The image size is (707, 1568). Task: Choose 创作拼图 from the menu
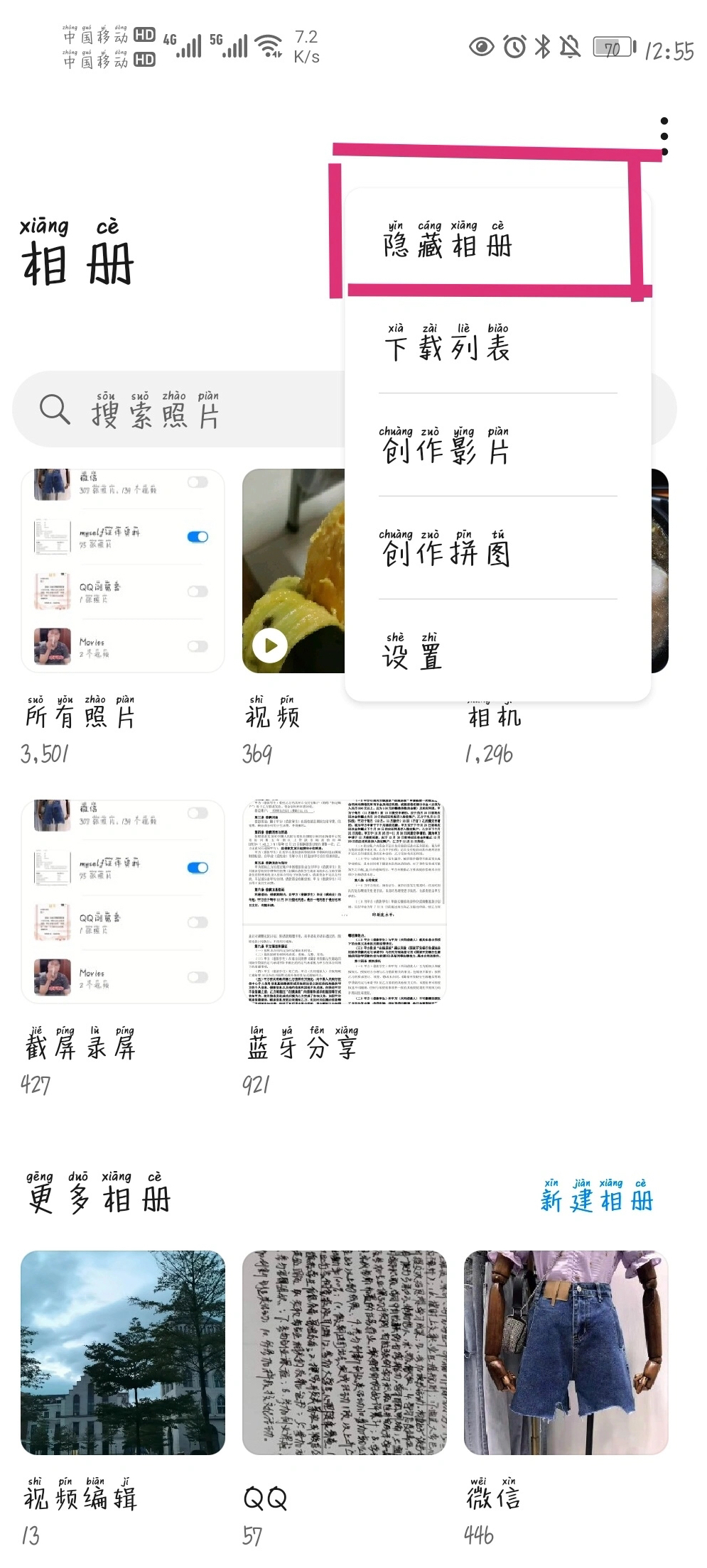coord(446,550)
